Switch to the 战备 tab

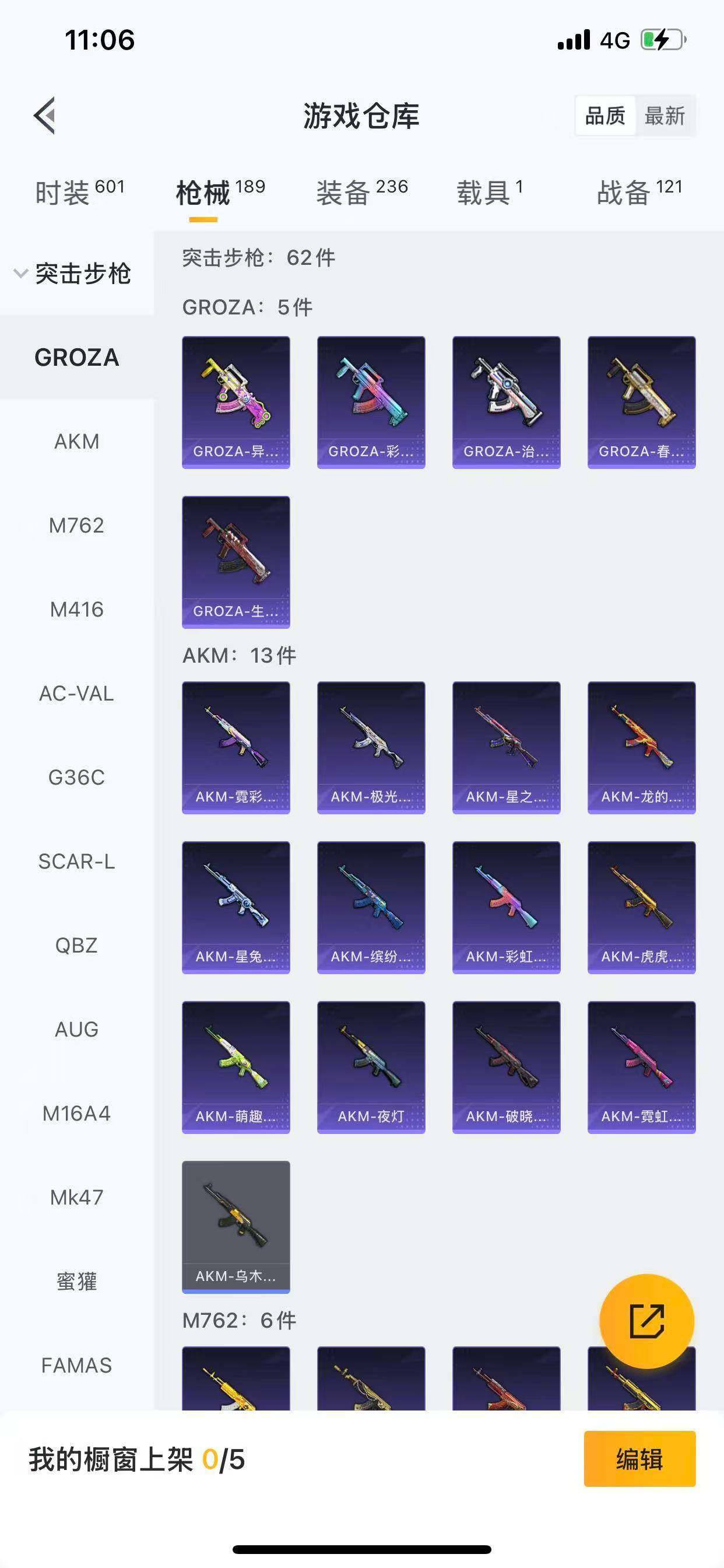639,193
